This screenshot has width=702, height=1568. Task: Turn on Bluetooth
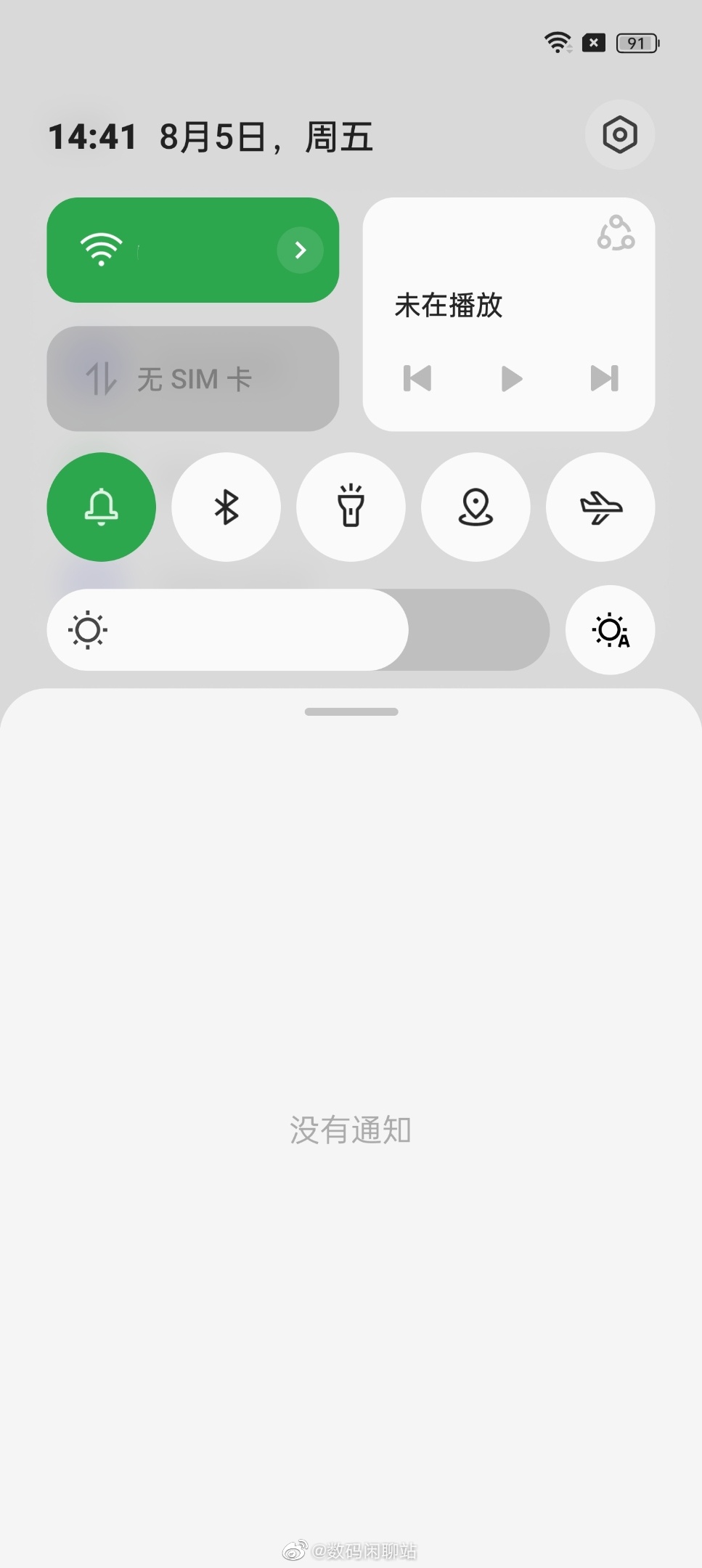(x=226, y=507)
